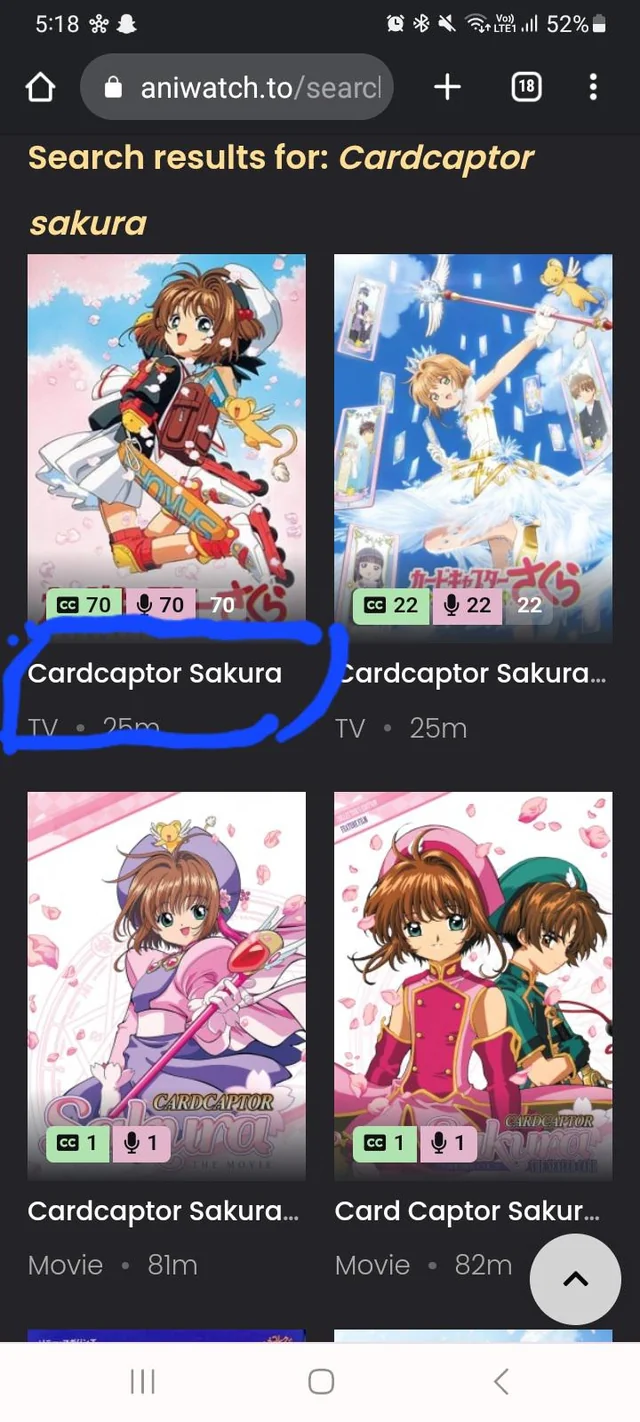640x1422 pixels.
Task: Jump back to top of page
Action: pyautogui.click(x=575, y=1279)
